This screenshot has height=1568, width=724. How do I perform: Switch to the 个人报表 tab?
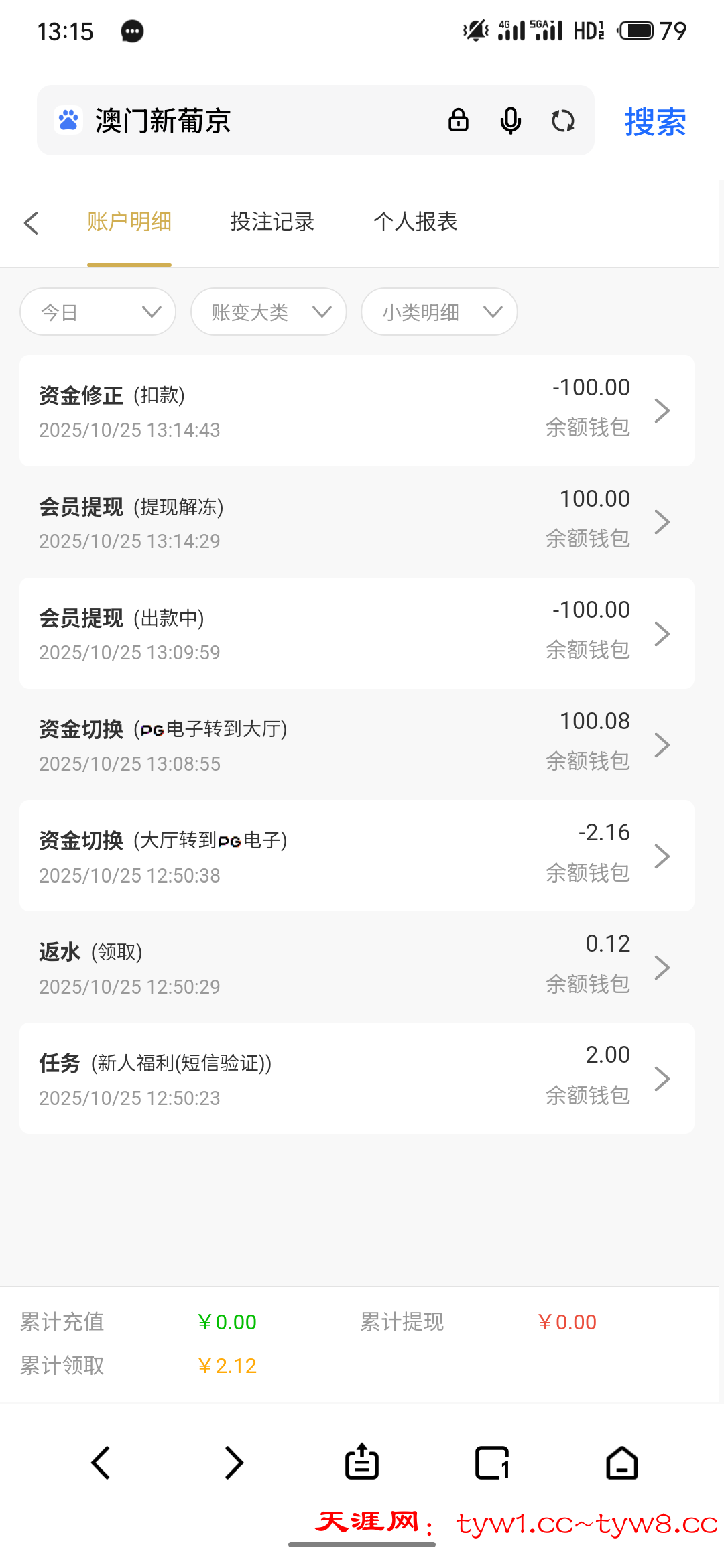(x=416, y=222)
